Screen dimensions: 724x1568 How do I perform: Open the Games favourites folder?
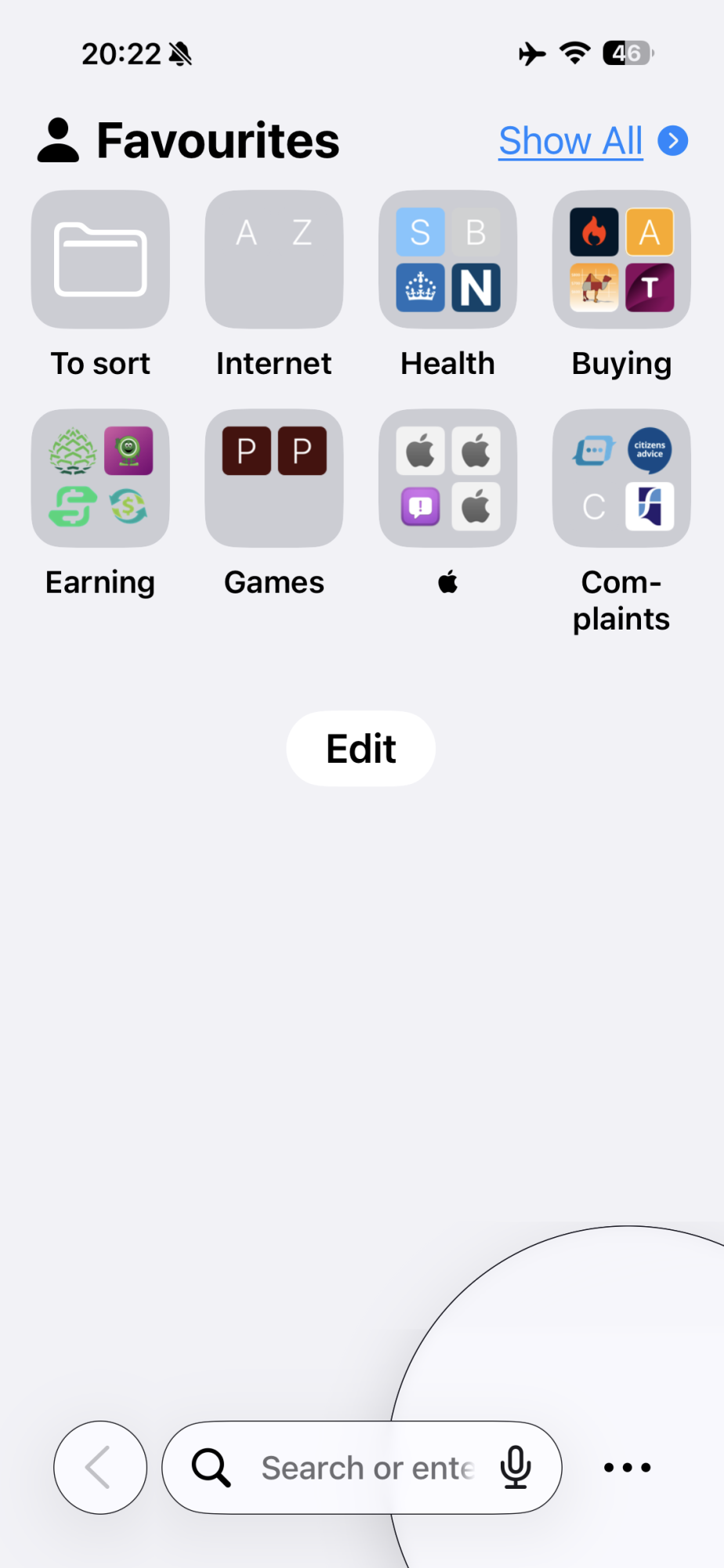click(273, 478)
